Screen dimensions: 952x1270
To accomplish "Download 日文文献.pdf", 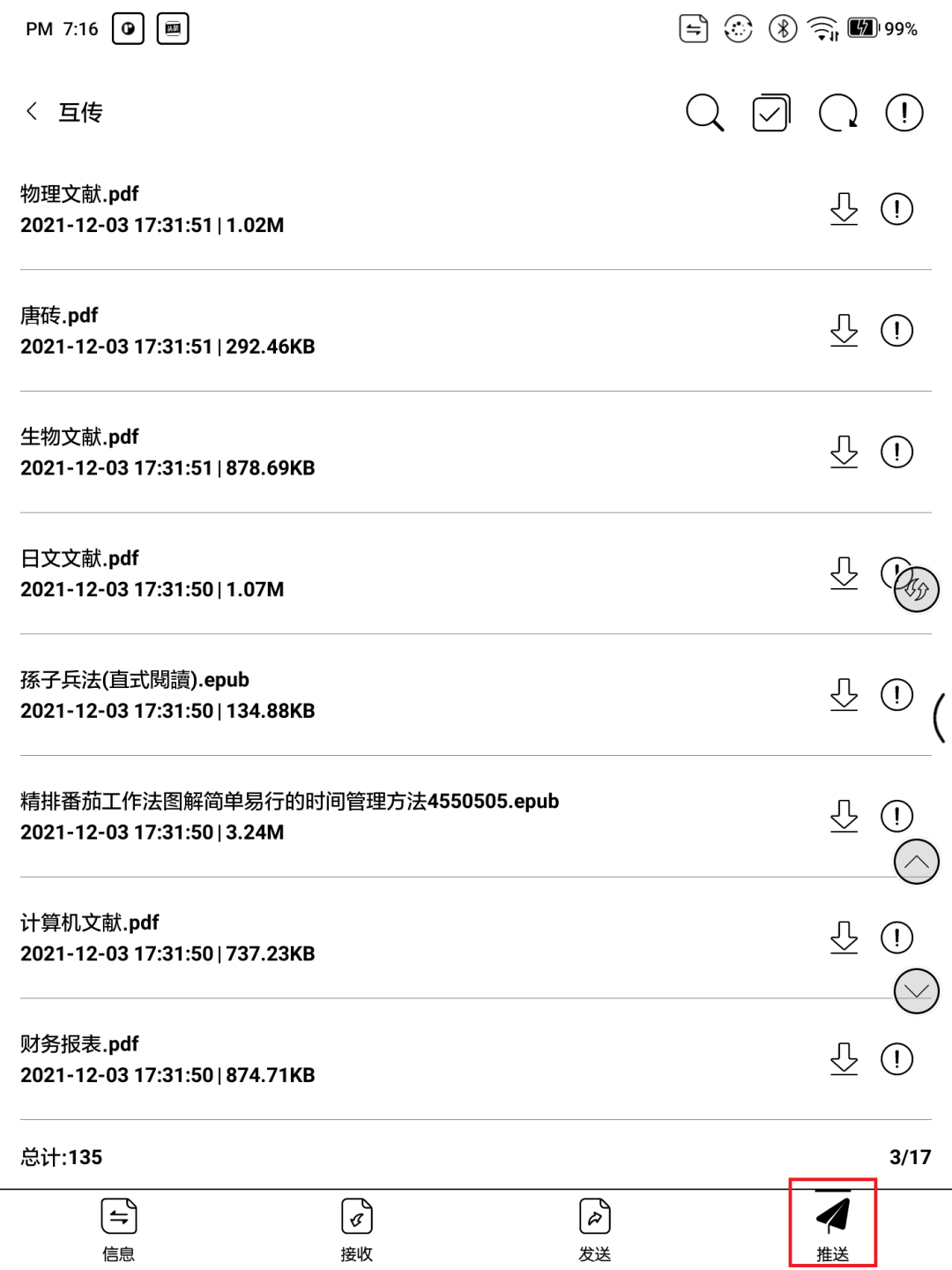I will click(x=844, y=573).
